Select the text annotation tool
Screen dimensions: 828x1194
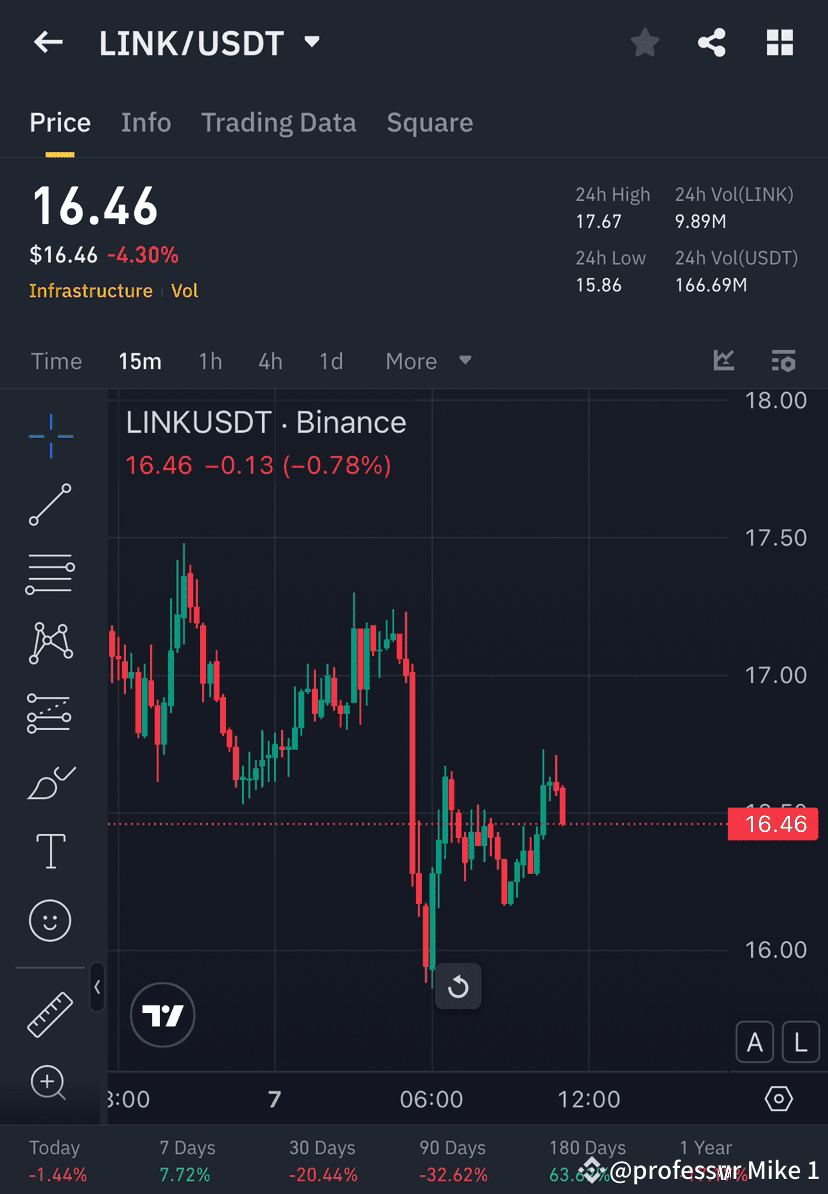pos(50,851)
